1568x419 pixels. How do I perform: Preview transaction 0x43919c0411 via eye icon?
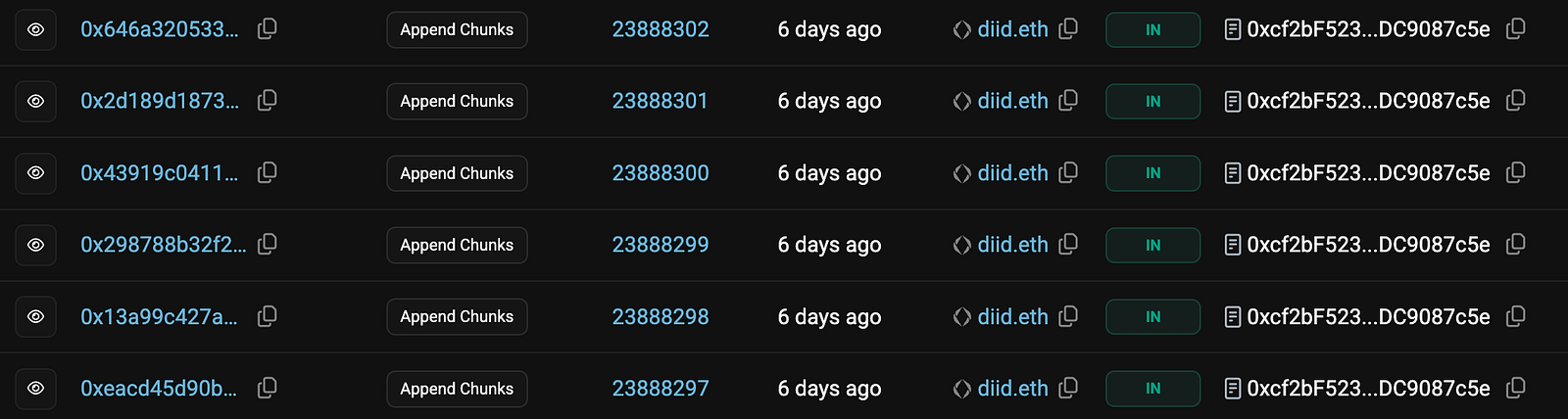coord(35,172)
